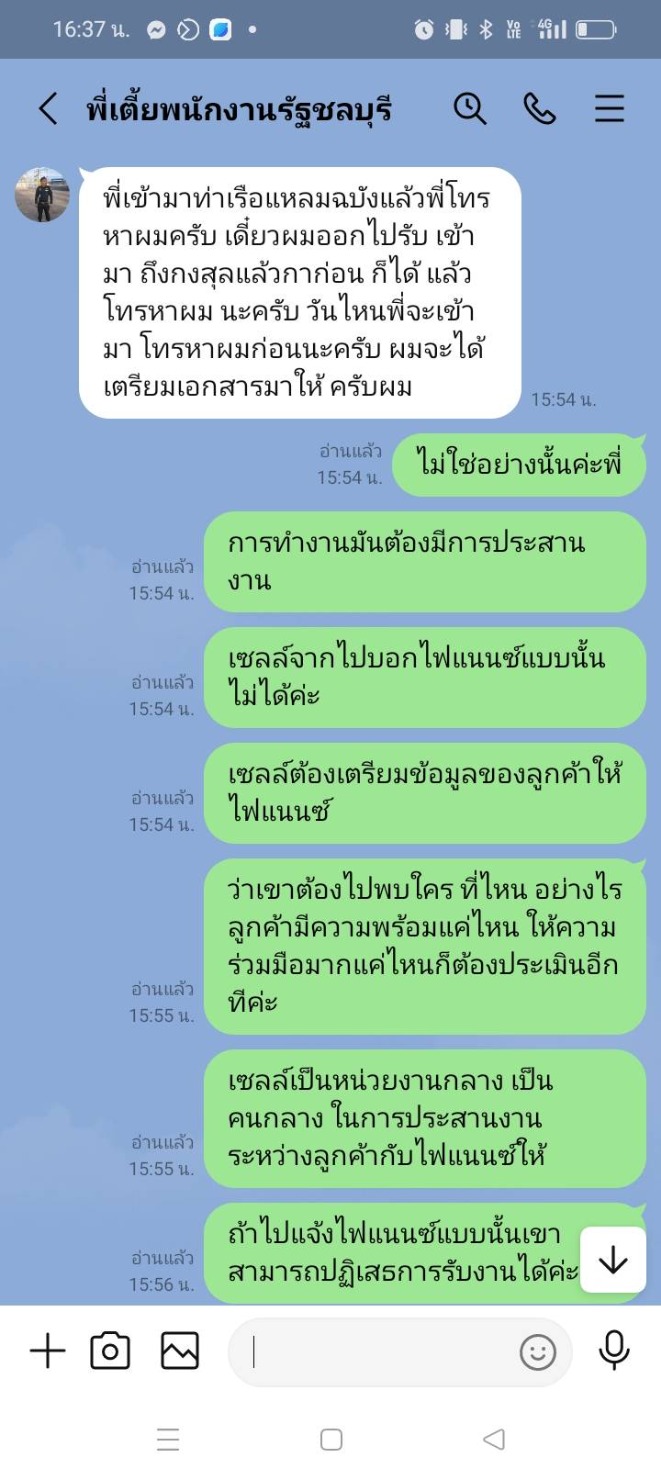
Task: Start a voice call with this contact
Action: pos(540,109)
